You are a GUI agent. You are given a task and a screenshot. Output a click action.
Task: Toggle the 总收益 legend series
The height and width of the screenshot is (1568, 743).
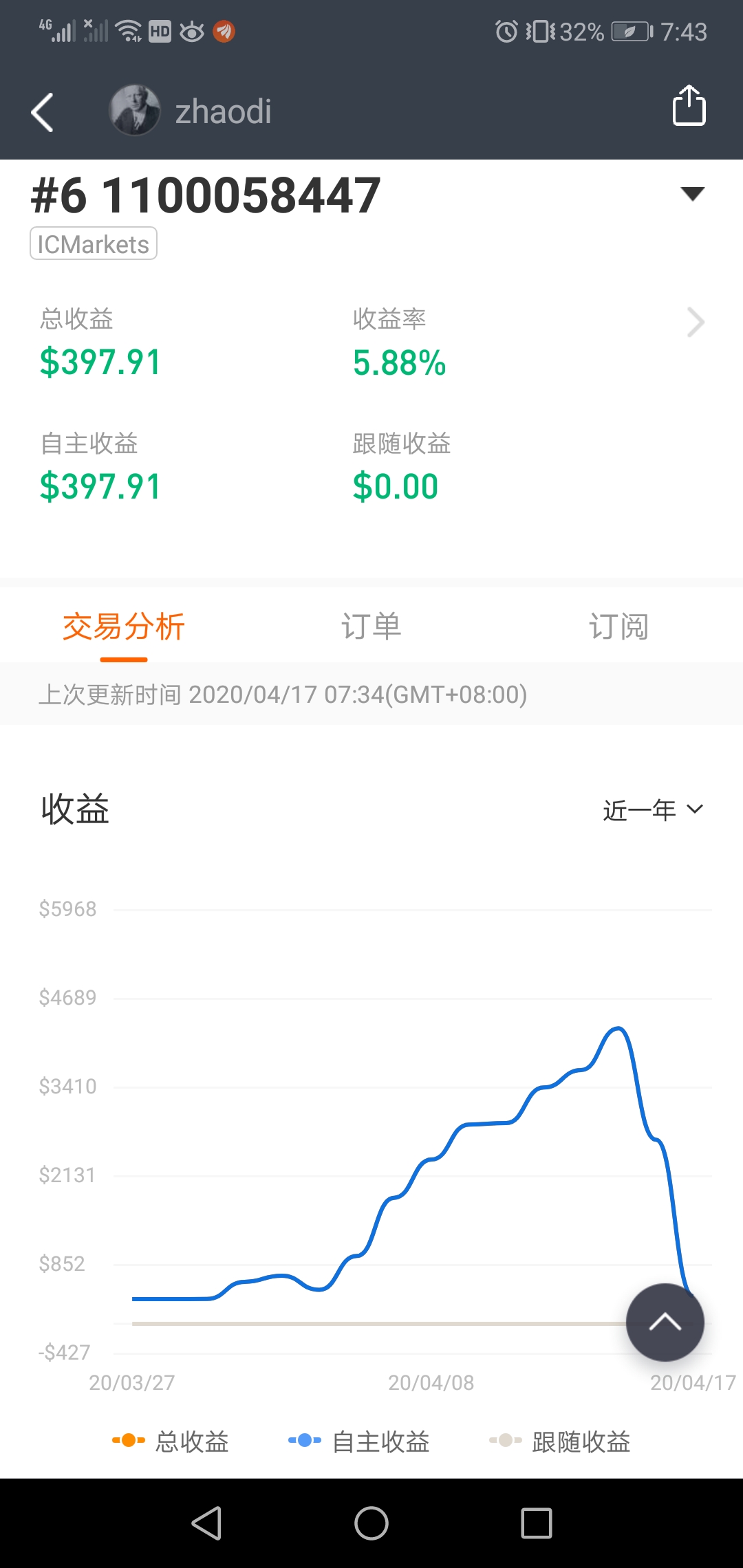pos(171,1441)
